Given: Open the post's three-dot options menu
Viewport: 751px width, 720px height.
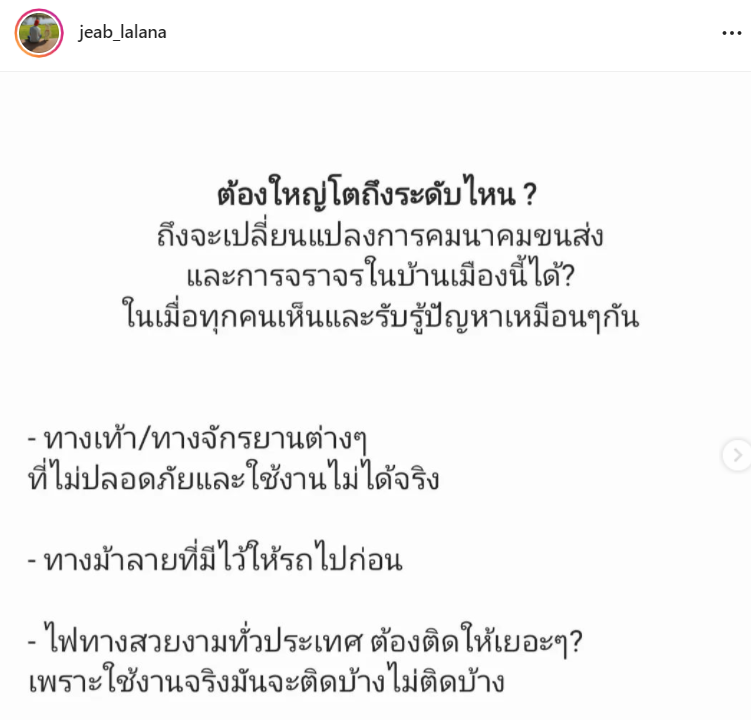Looking at the screenshot, I should pos(731,33).
